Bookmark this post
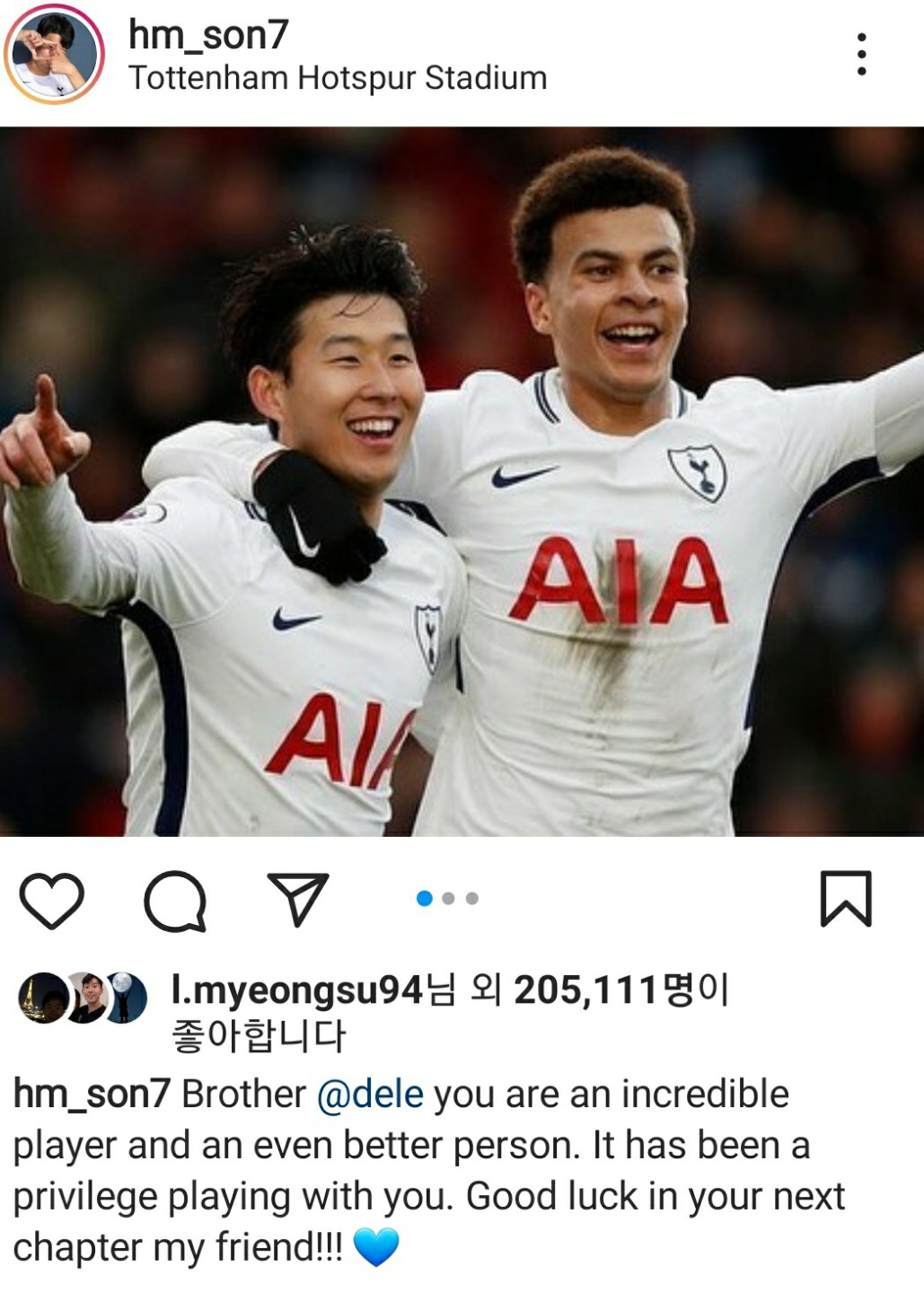The image size is (924, 1293). (845, 898)
